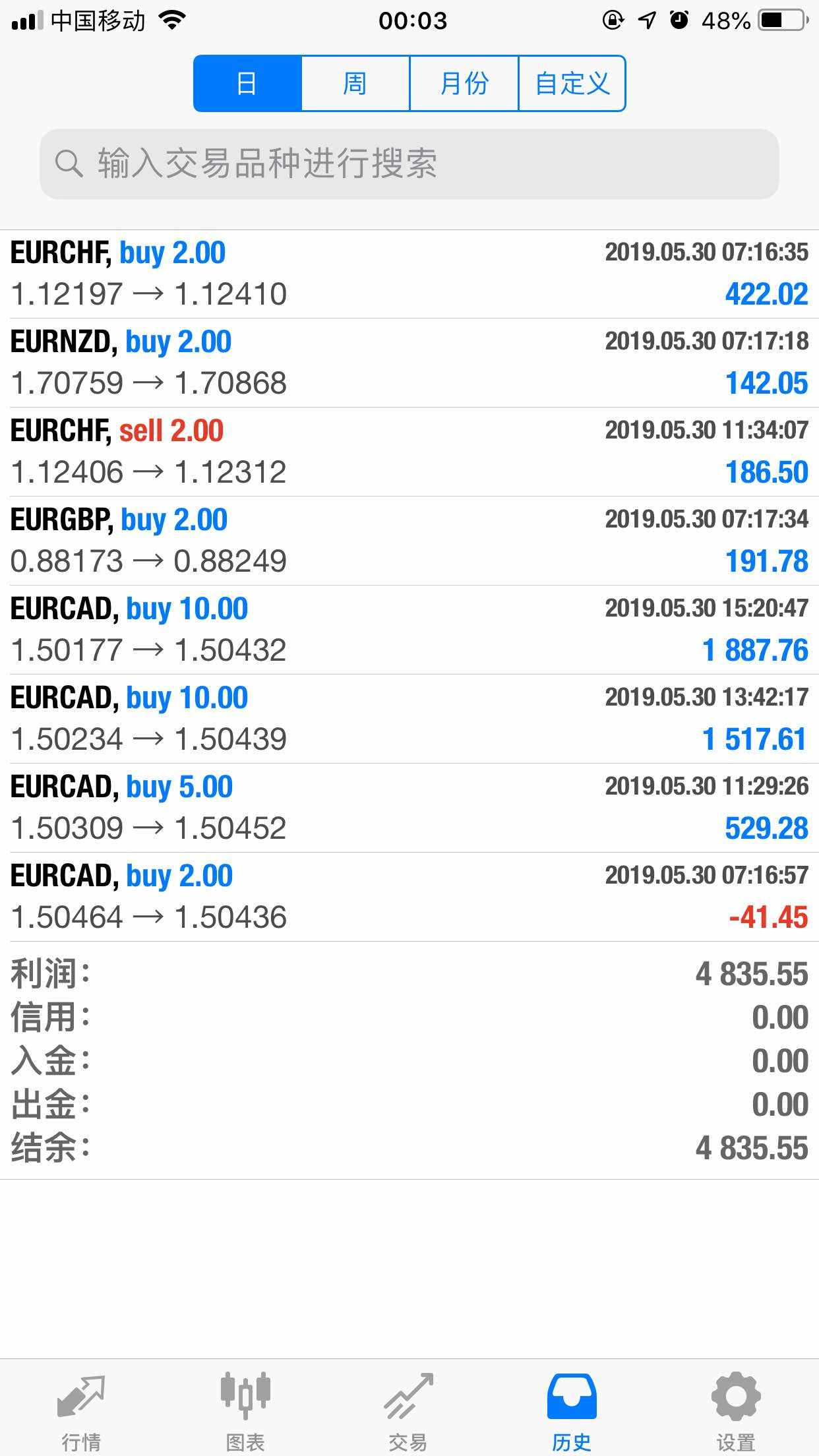Open EURCAD trade with 1 887.76 profit
This screenshot has height=1456, width=819.
pyautogui.click(x=409, y=630)
